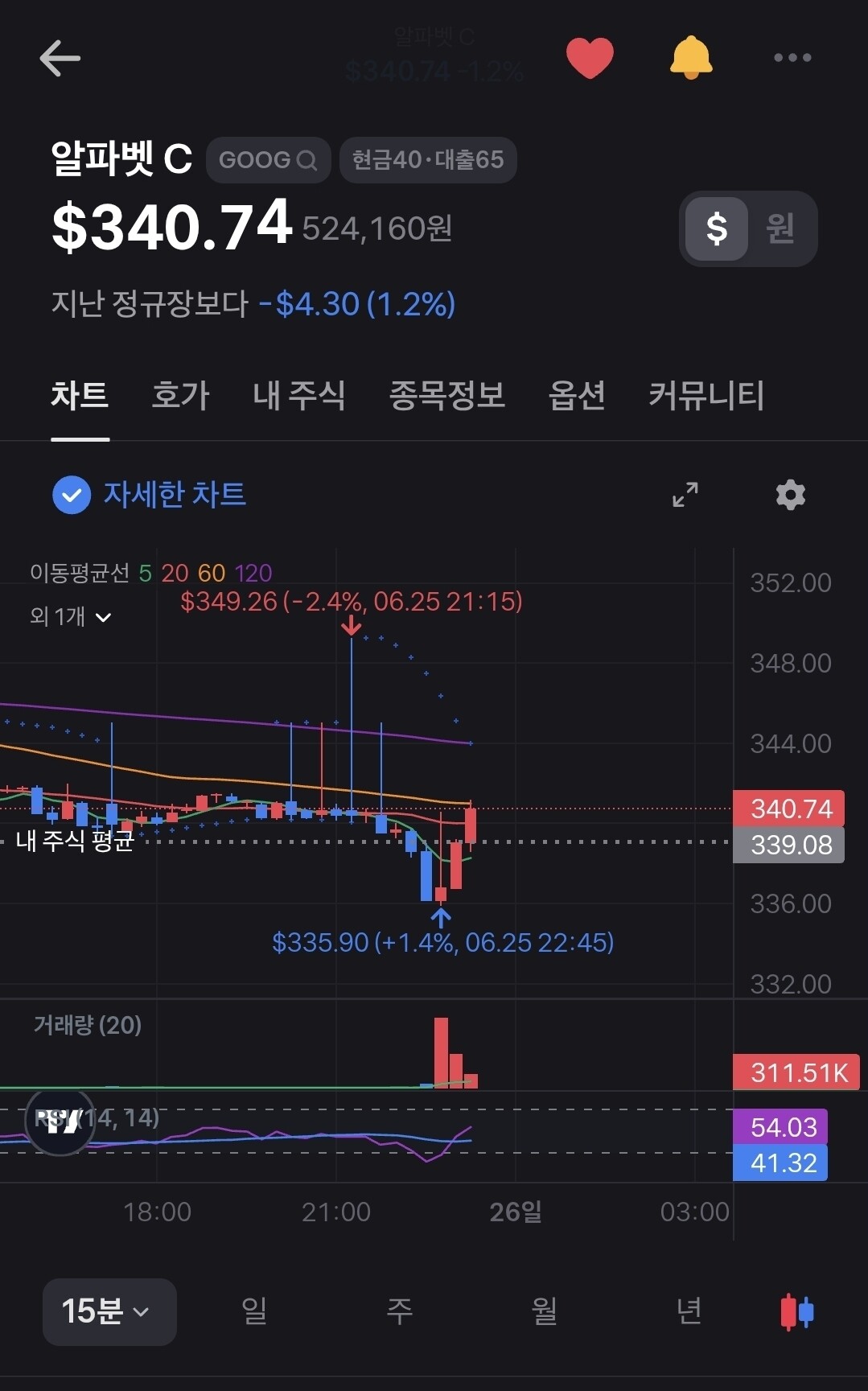This screenshot has width=868, height=1391.
Task: Open the 현금40·대출65 chip
Action: 428,160
